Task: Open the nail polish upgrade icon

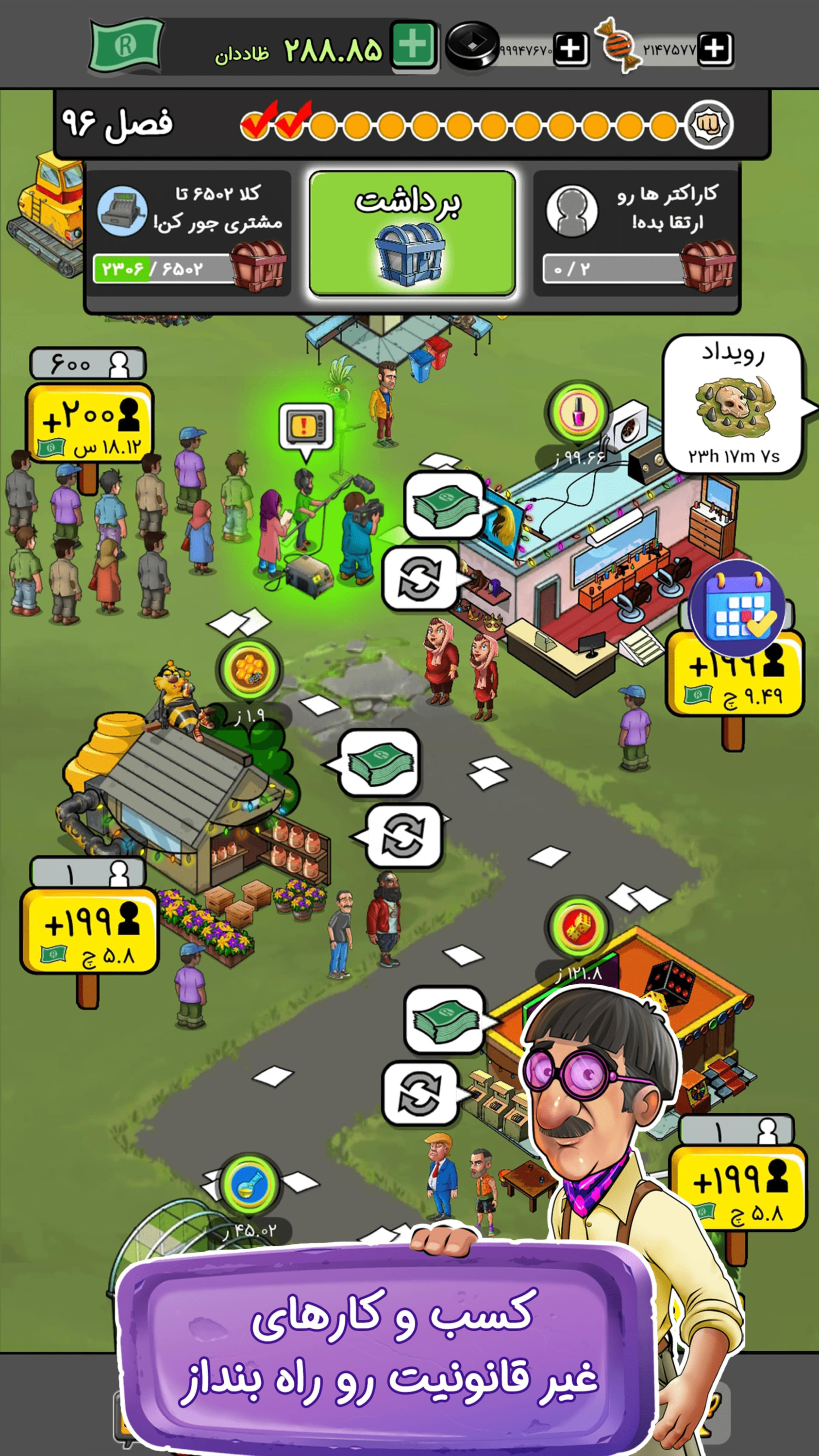Action: (x=578, y=411)
